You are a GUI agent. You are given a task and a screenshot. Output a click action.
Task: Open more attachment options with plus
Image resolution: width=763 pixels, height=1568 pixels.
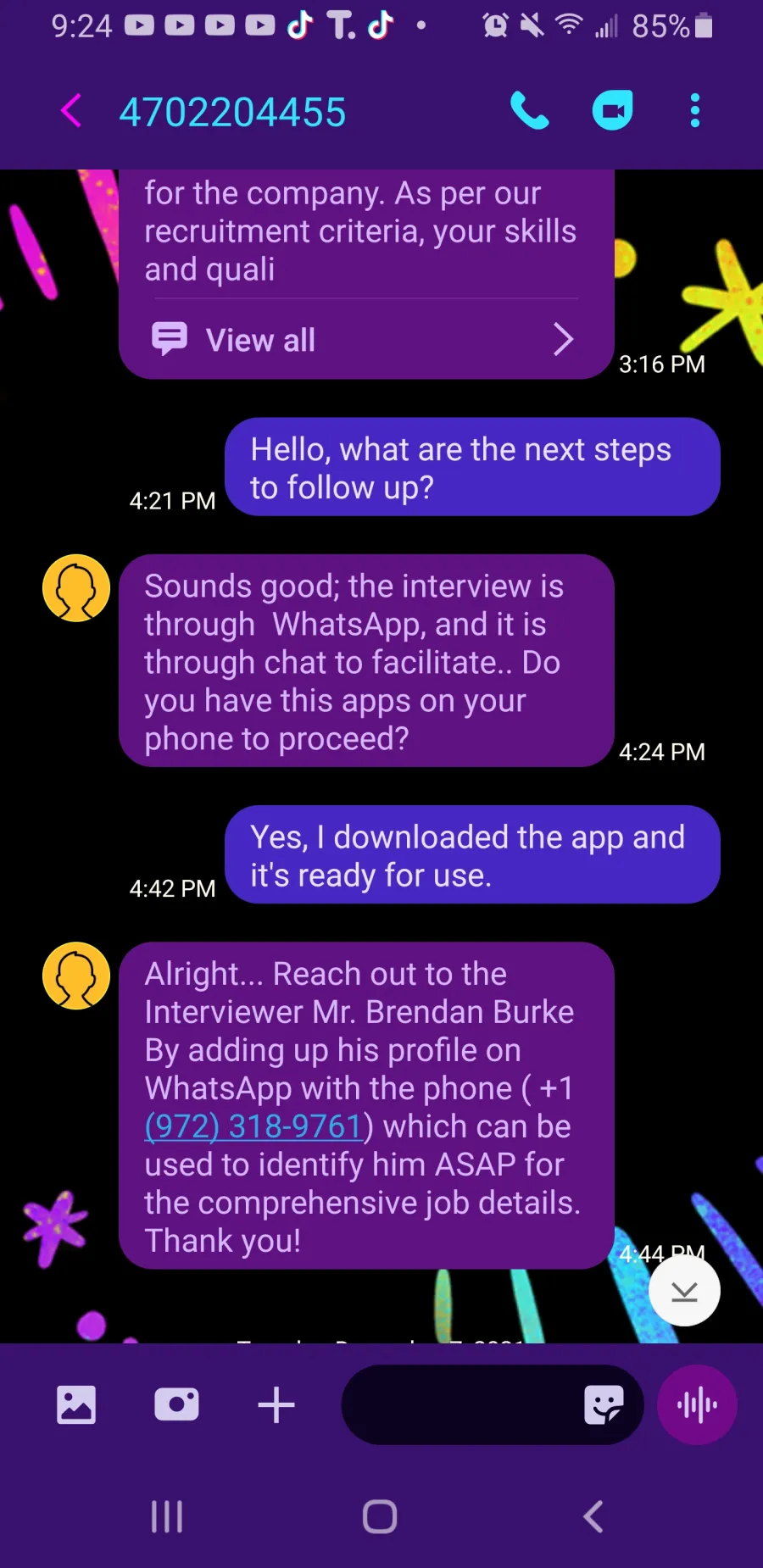pos(276,1404)
